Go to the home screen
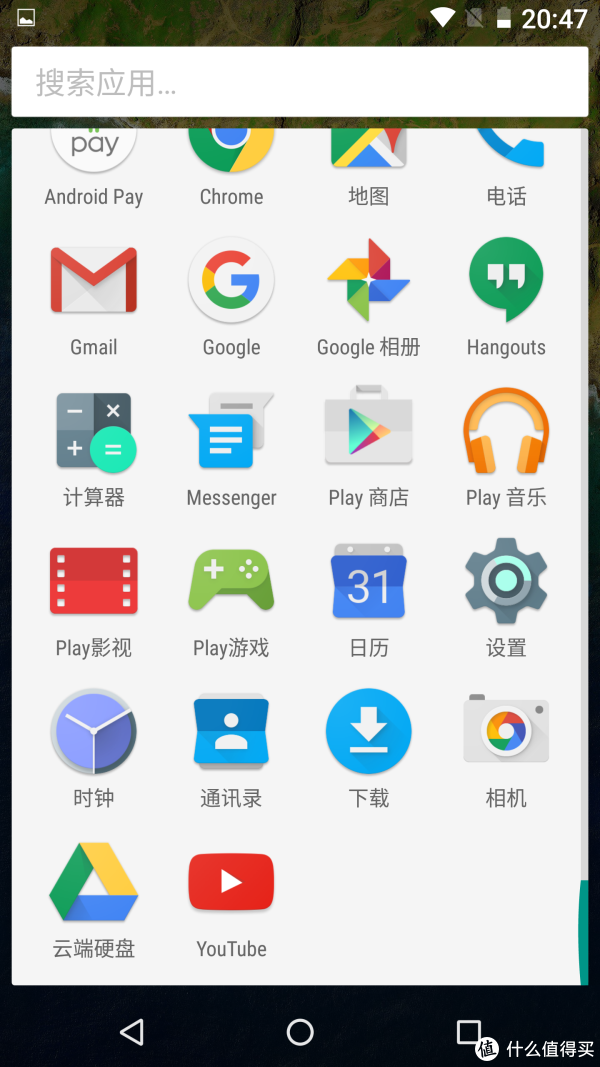The width and height of the screenshot is (600, 1067). click(300, 1032)
